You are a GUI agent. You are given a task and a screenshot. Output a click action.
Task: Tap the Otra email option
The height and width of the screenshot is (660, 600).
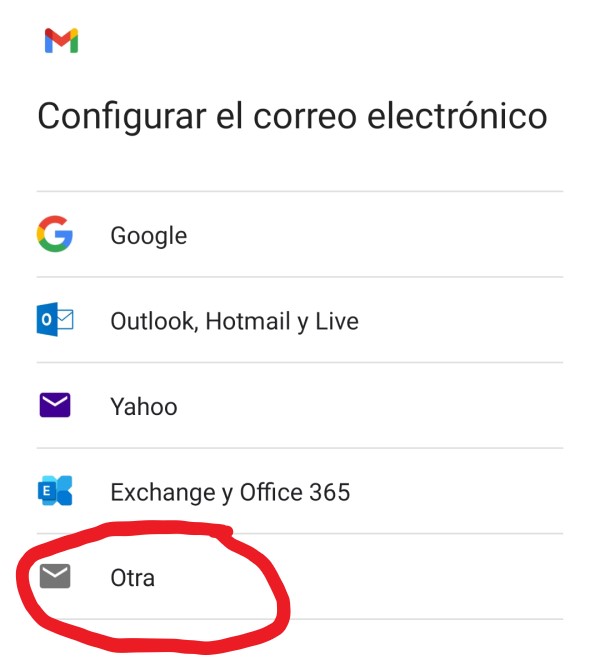(133, 577)
